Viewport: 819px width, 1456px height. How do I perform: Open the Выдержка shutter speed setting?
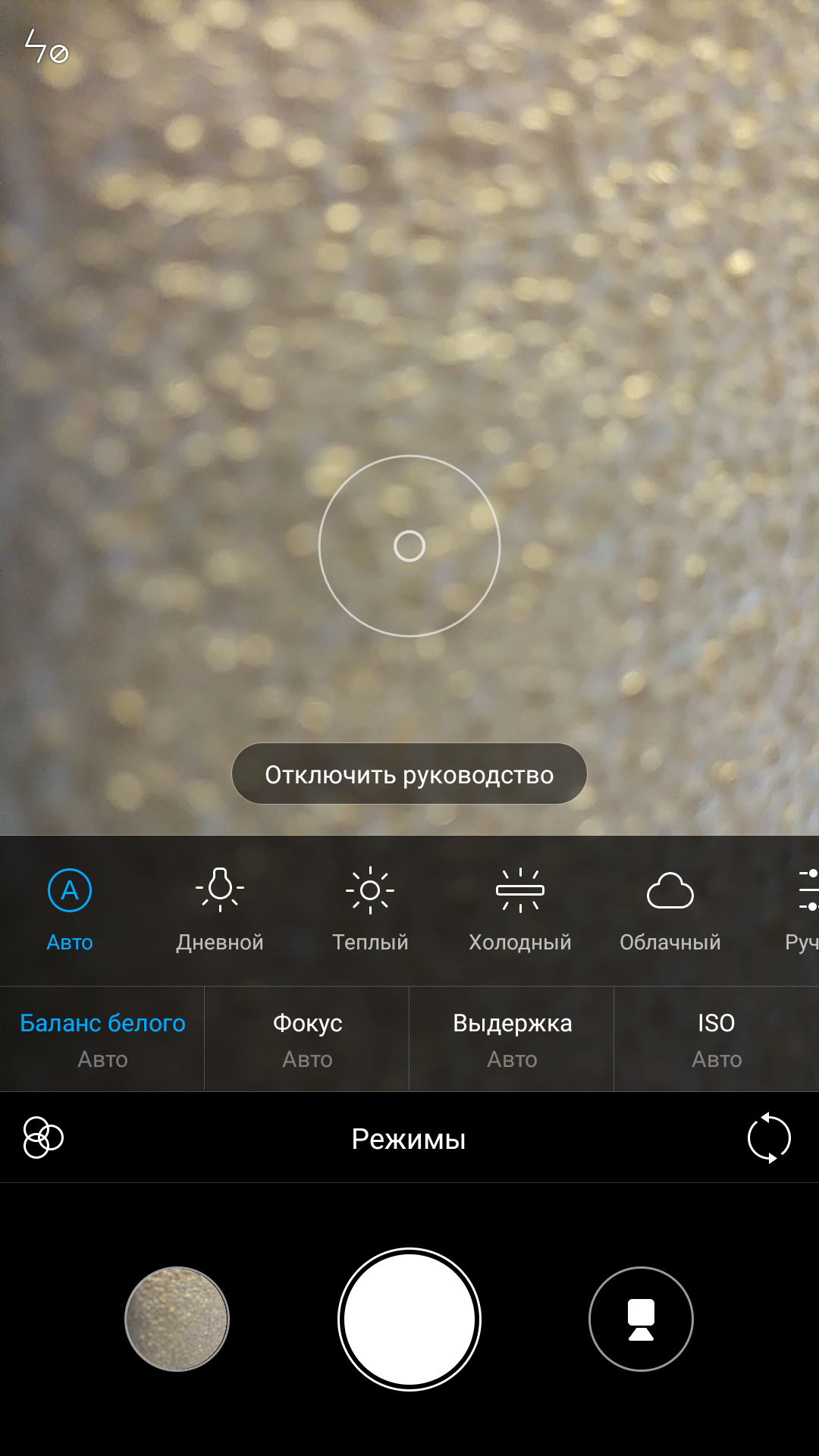512,1039
